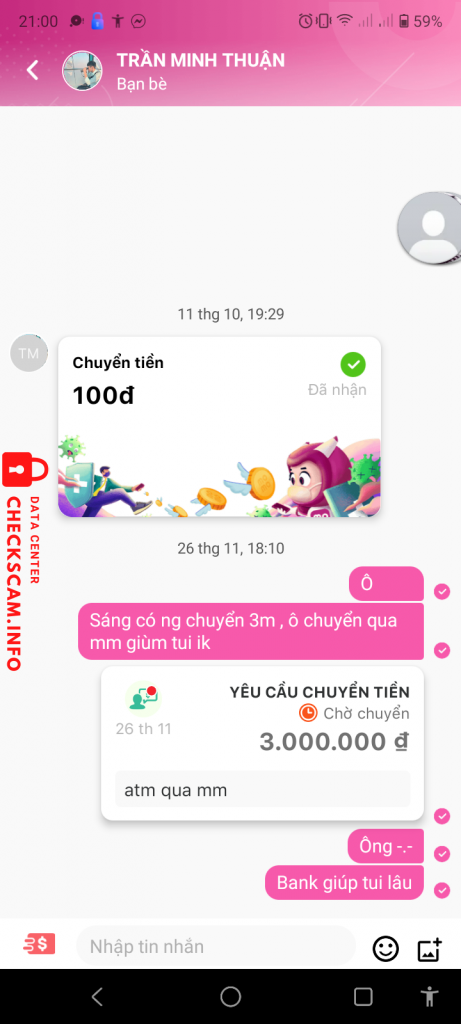The height and width of the screenshot is (1024, 461).
Task: Tap the floating chat head bubble
Action: (430, 228)
